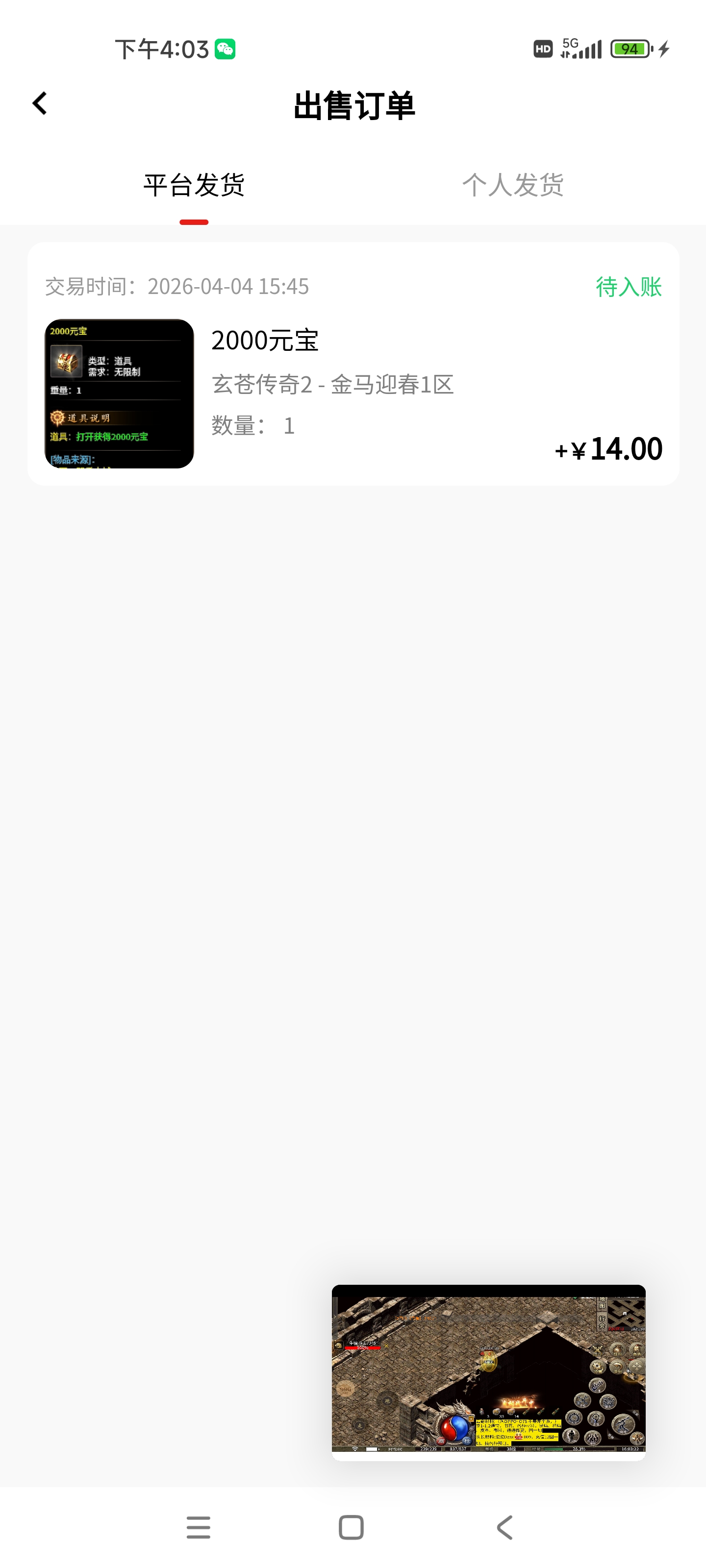Open recent apps from the navigation bar
This screenshot has height=1568, width=706.
[x=198, y=1527]
